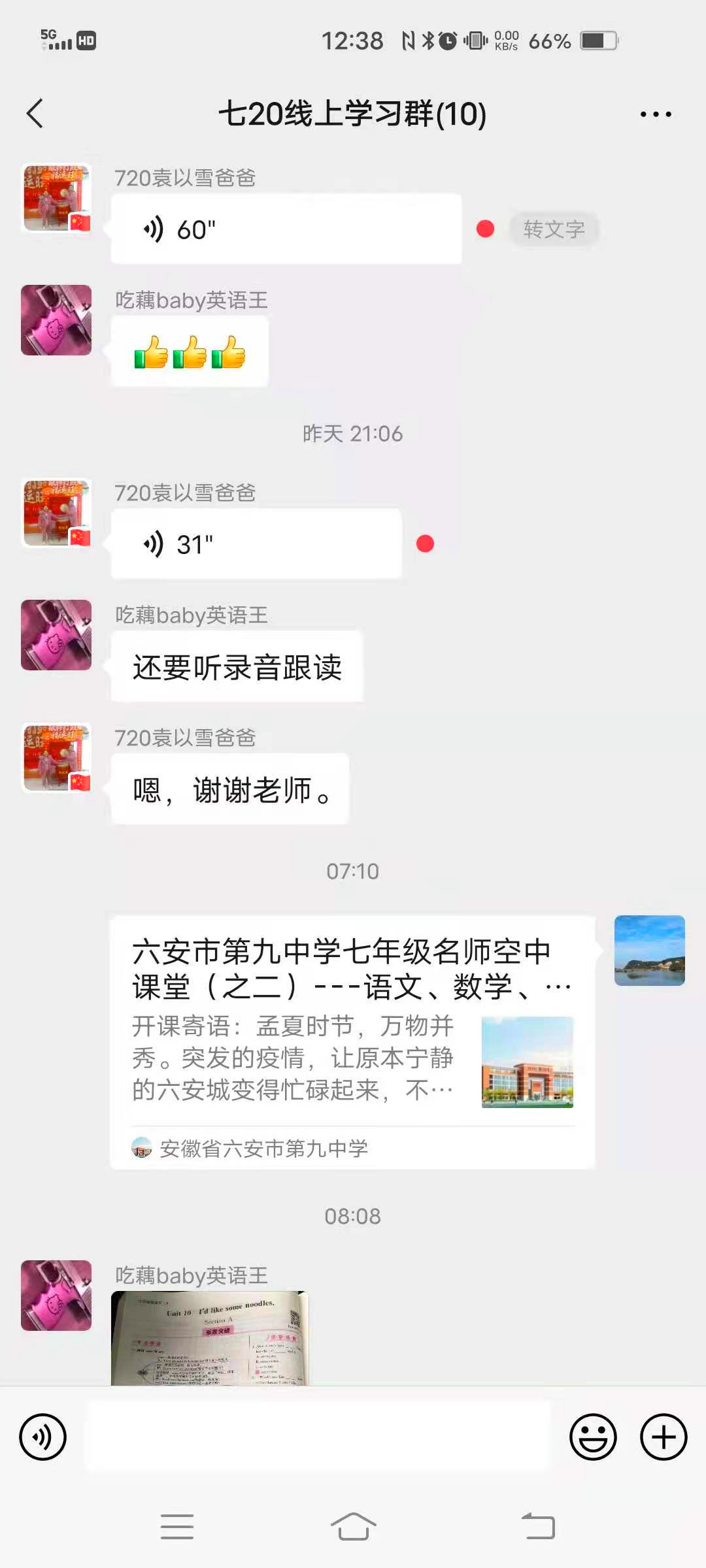This screenshot has height=1568, width=706.
Task: Convert the voice message with 转文字
Action: click(x=554, y=229)
